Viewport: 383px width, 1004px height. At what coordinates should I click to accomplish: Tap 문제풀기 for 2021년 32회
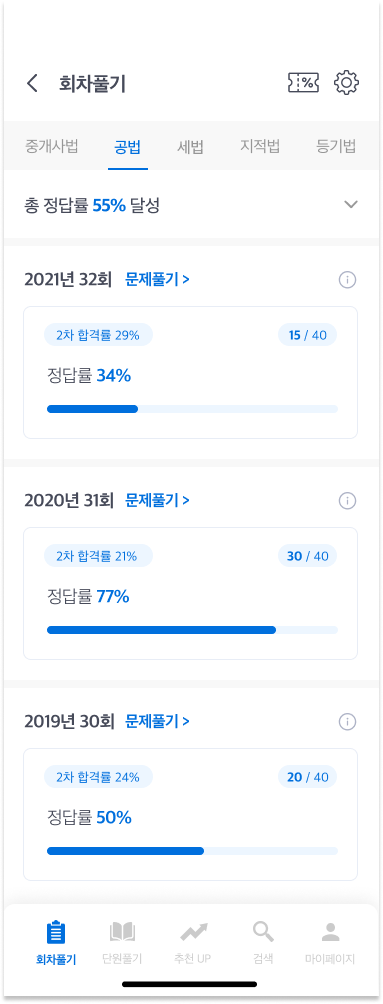158,280
